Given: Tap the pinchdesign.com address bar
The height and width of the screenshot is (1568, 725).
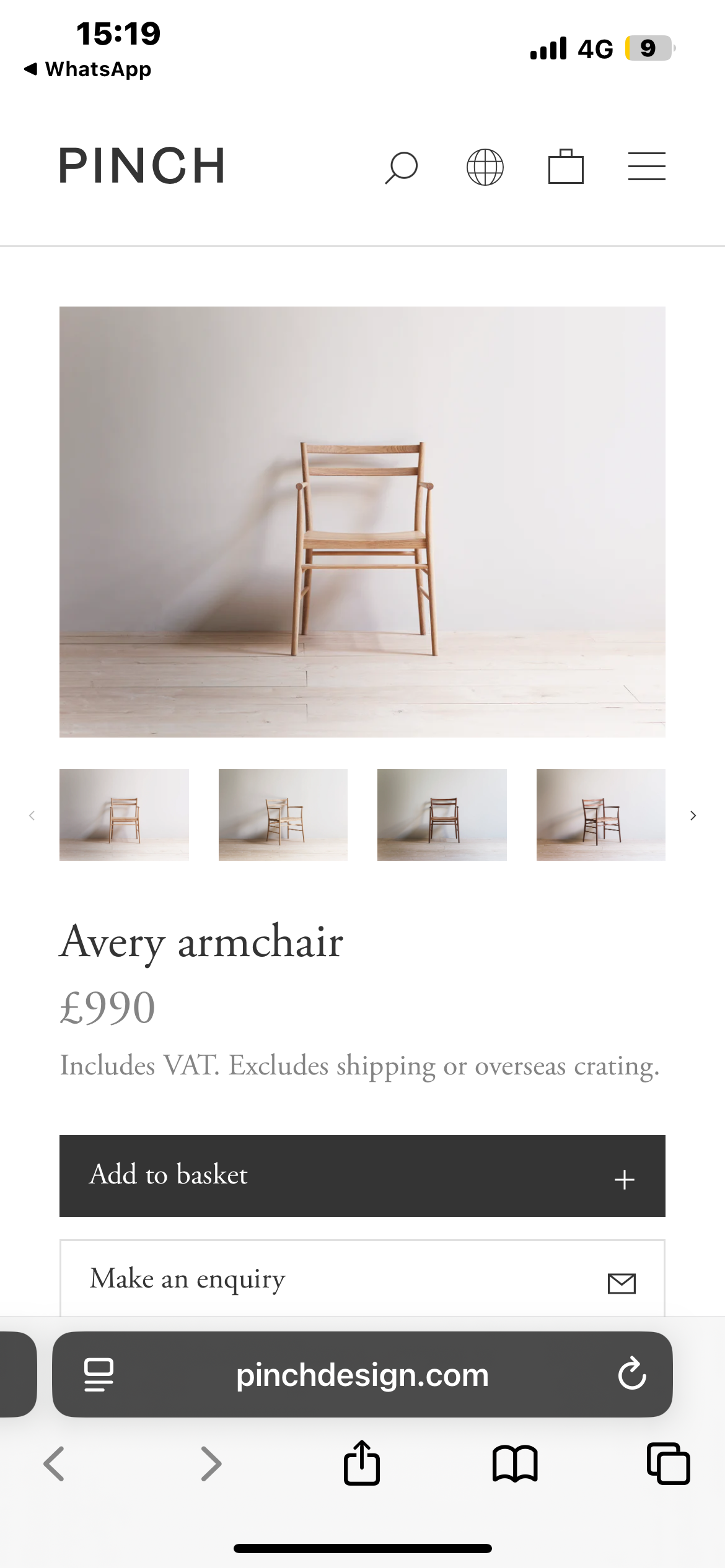Looking at the screenshot, I should (x=362, y=1375).
